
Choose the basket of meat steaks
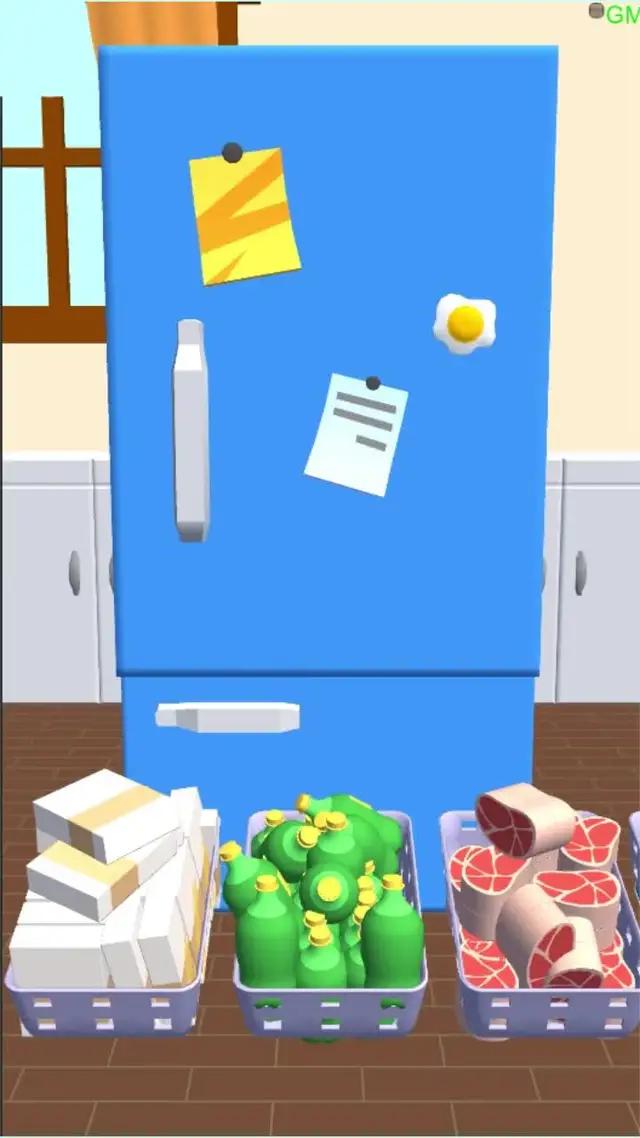[540, 910]
